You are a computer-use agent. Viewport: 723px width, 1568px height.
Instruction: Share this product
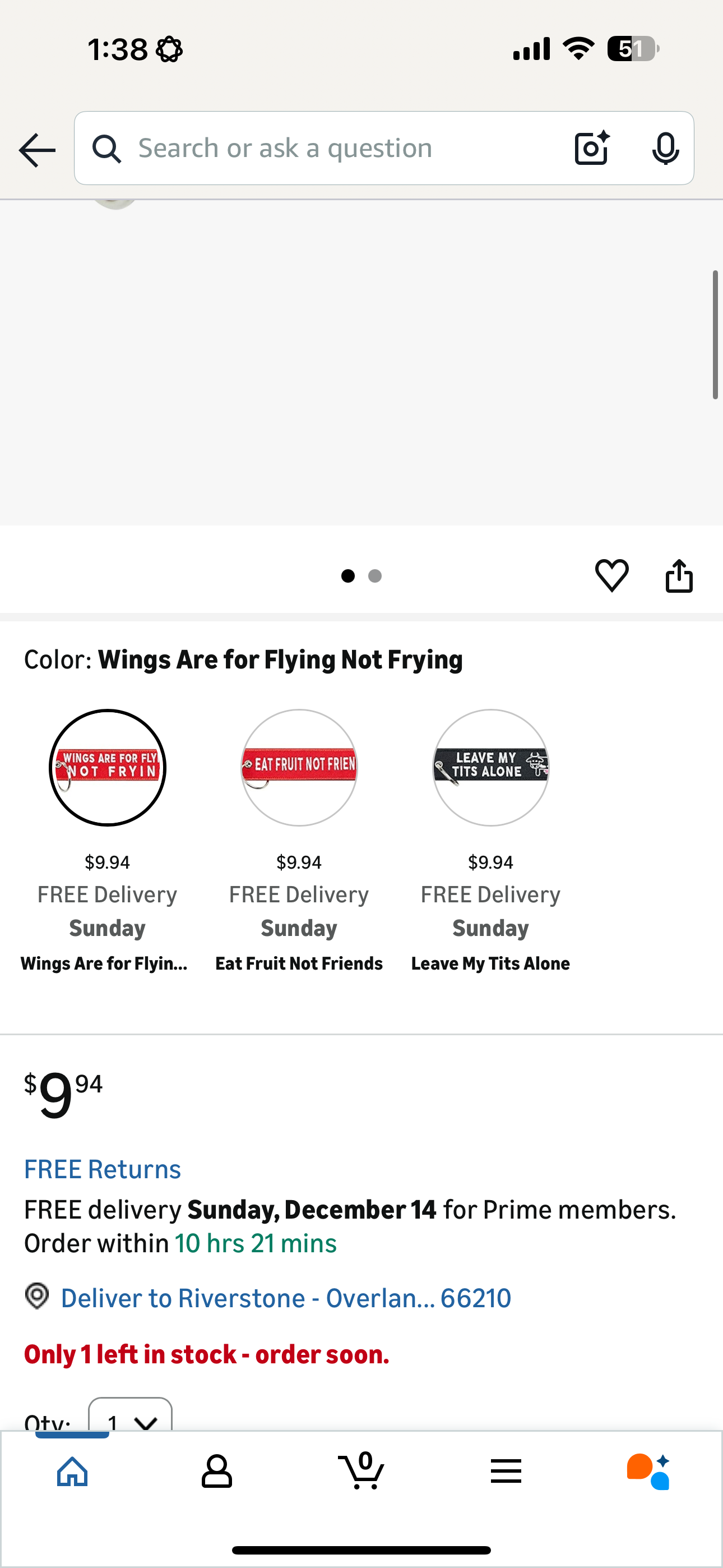click(x=679, y=576)
